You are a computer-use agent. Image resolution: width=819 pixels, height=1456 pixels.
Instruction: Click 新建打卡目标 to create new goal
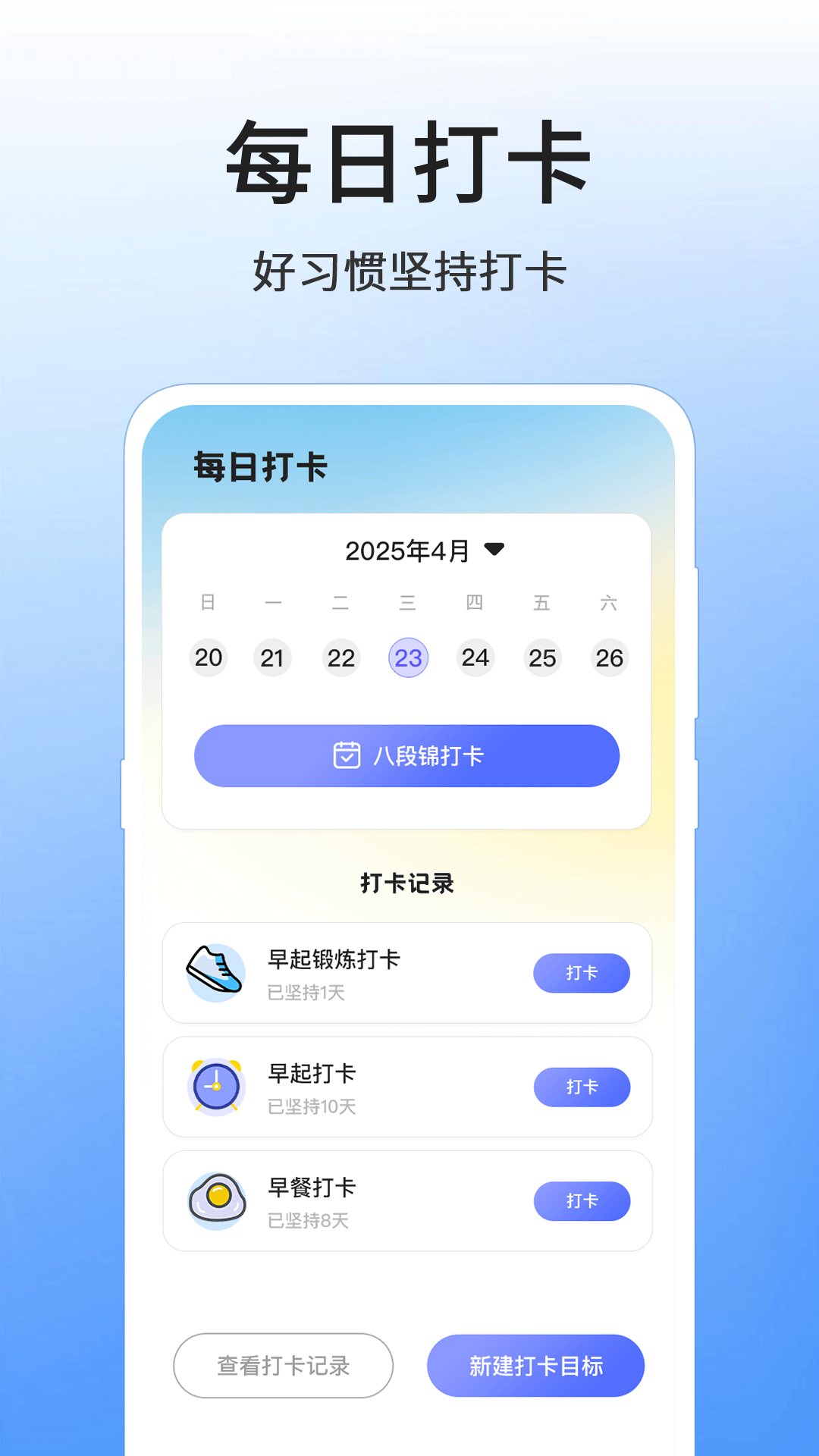pos(536,1365)
